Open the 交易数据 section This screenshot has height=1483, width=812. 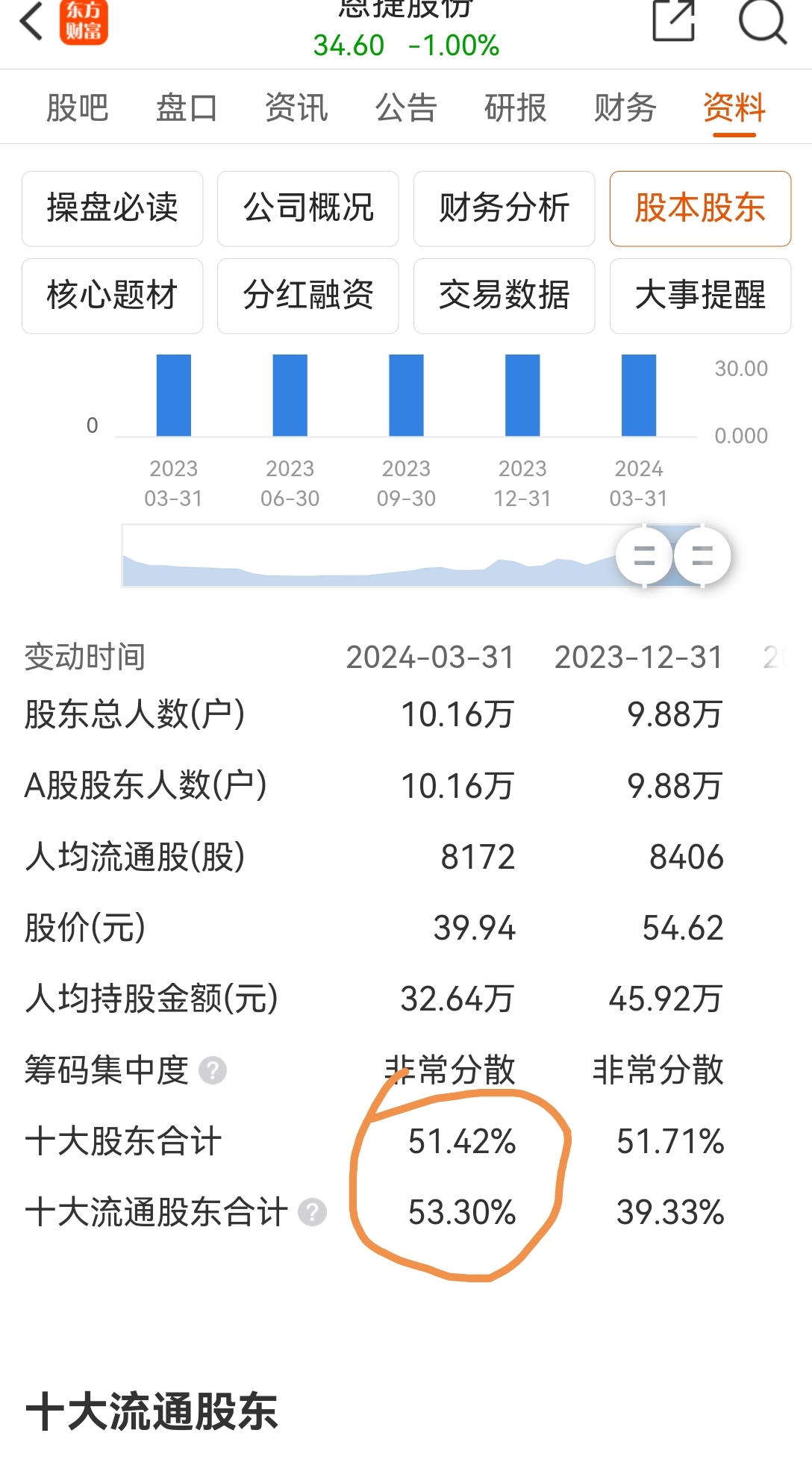coord(505,296)
